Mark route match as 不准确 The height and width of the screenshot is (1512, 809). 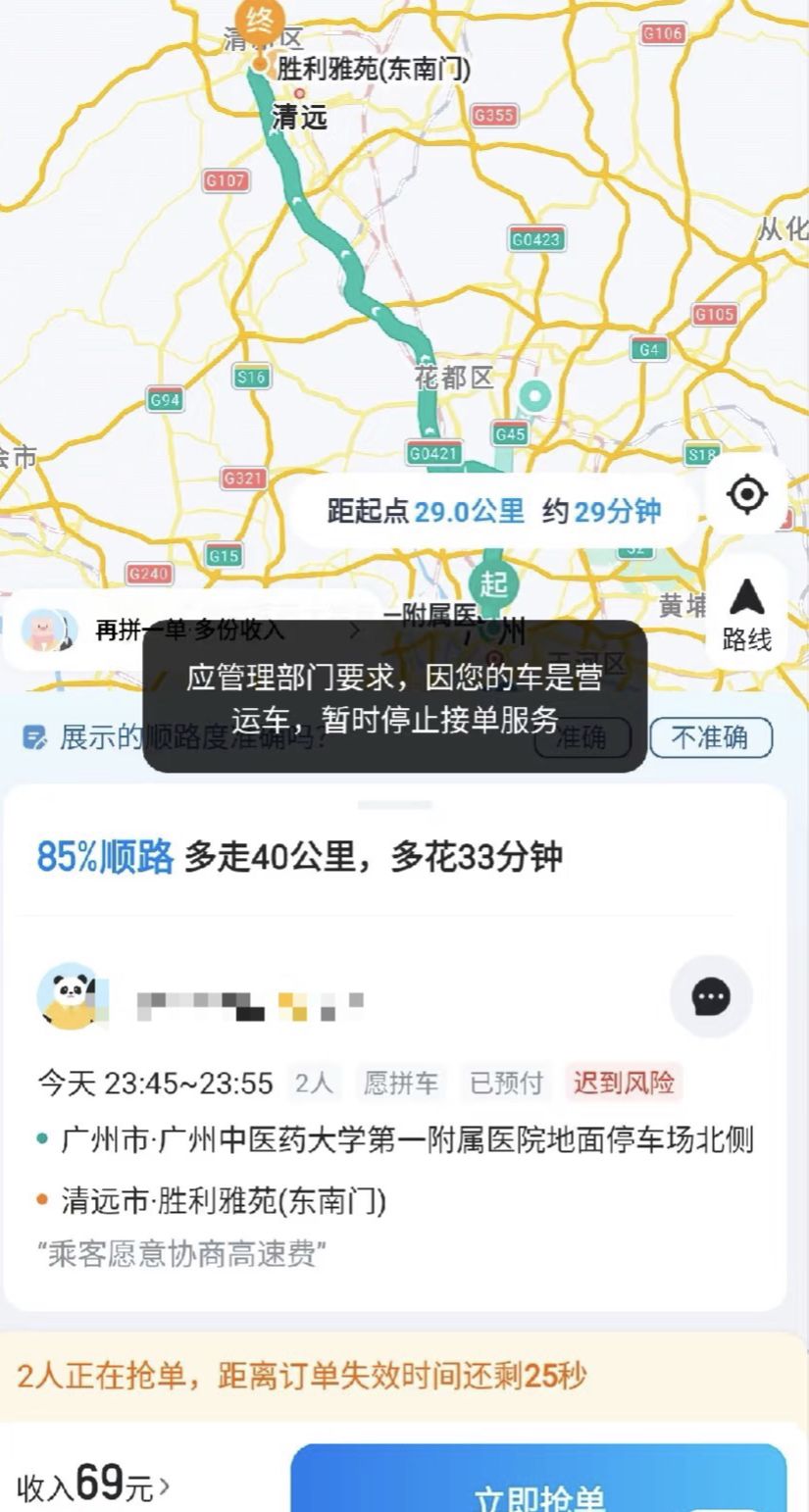710,737
